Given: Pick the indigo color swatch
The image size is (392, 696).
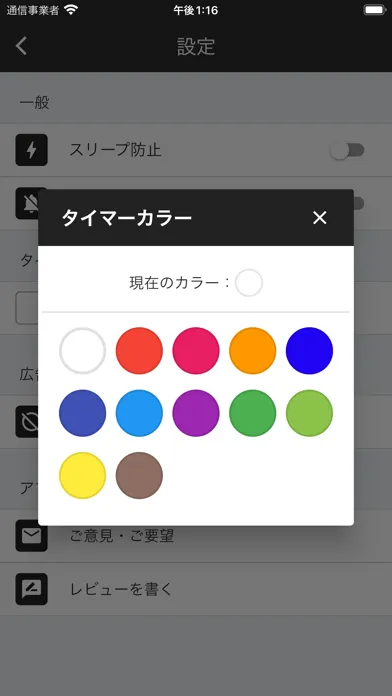Looking at the screenshot, I should coord(83,413).
